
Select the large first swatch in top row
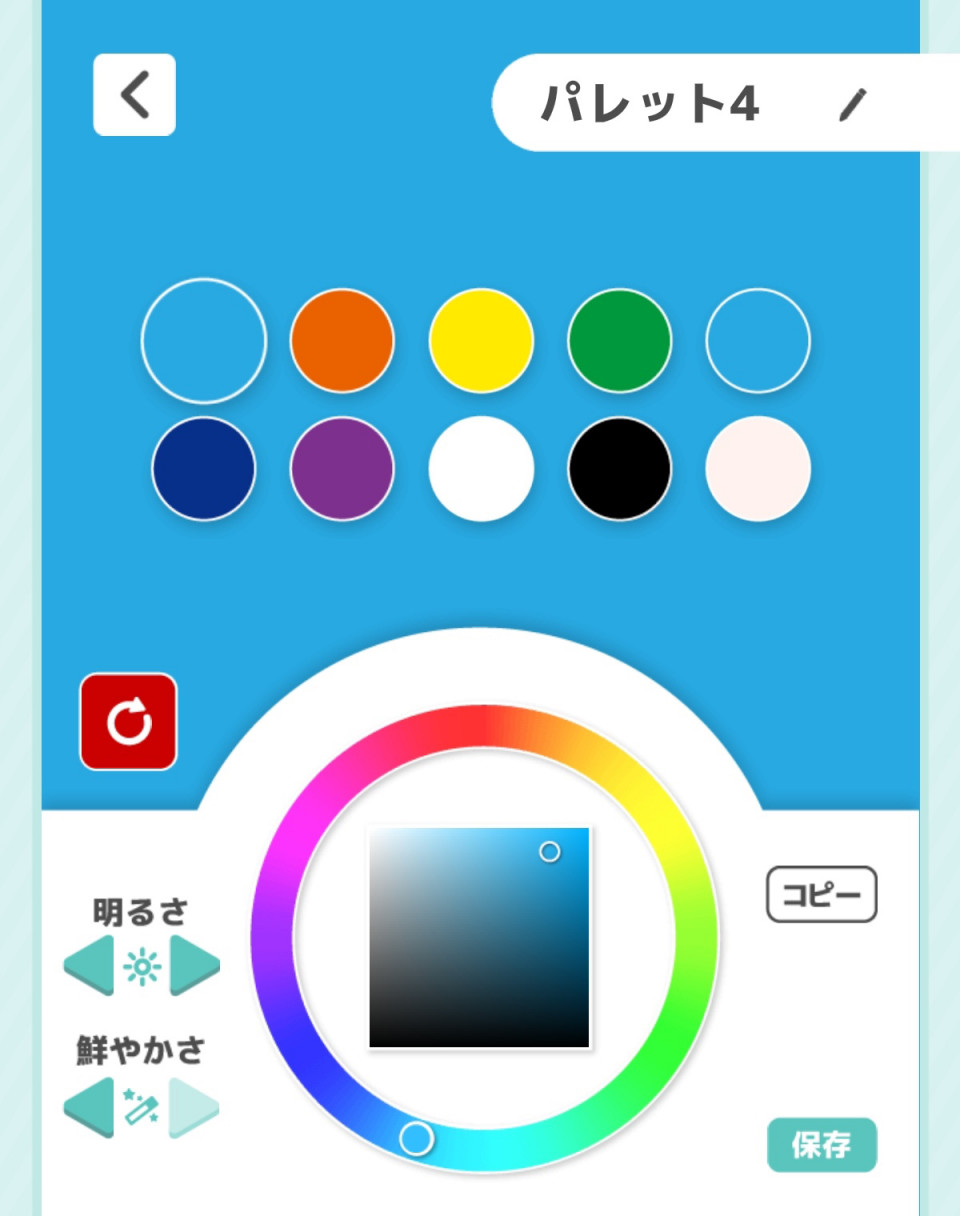pyautogui.click(x=204, y=341)
